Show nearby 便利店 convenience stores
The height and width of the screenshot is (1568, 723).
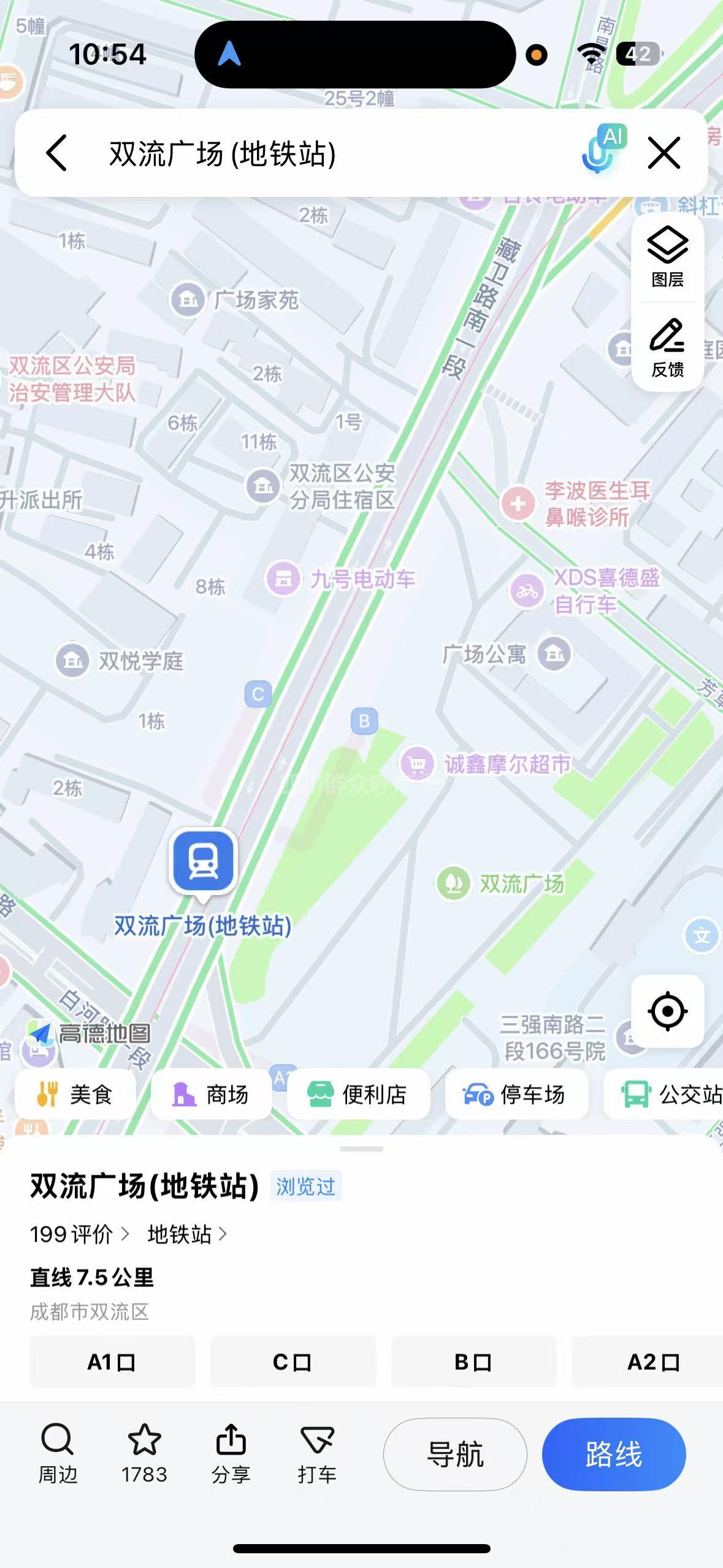pyautogui.click(x=358, y=1094)
